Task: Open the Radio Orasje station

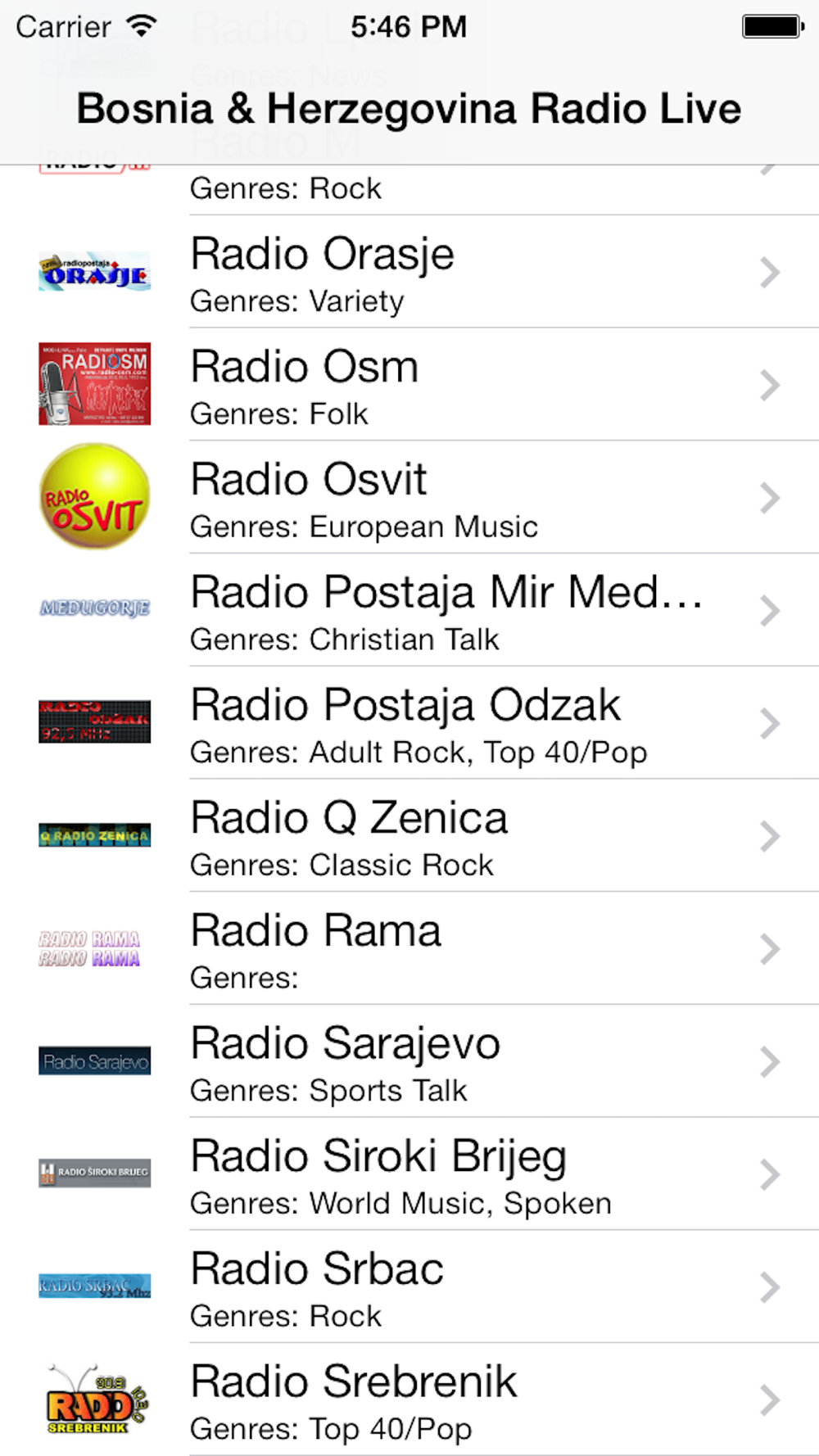Action: [x=409, y=273]
